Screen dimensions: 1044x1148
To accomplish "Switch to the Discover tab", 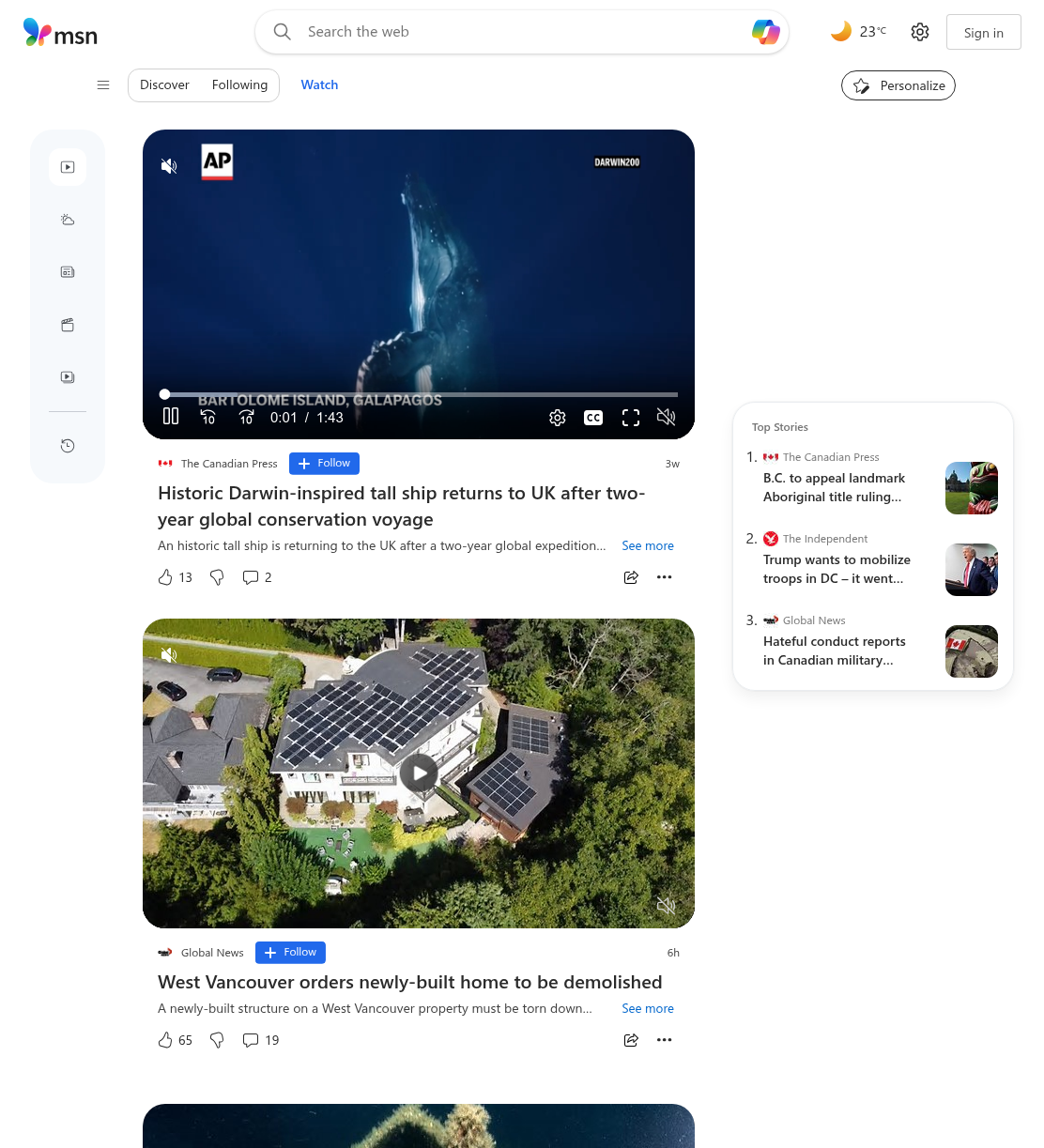I will (164, 85).
